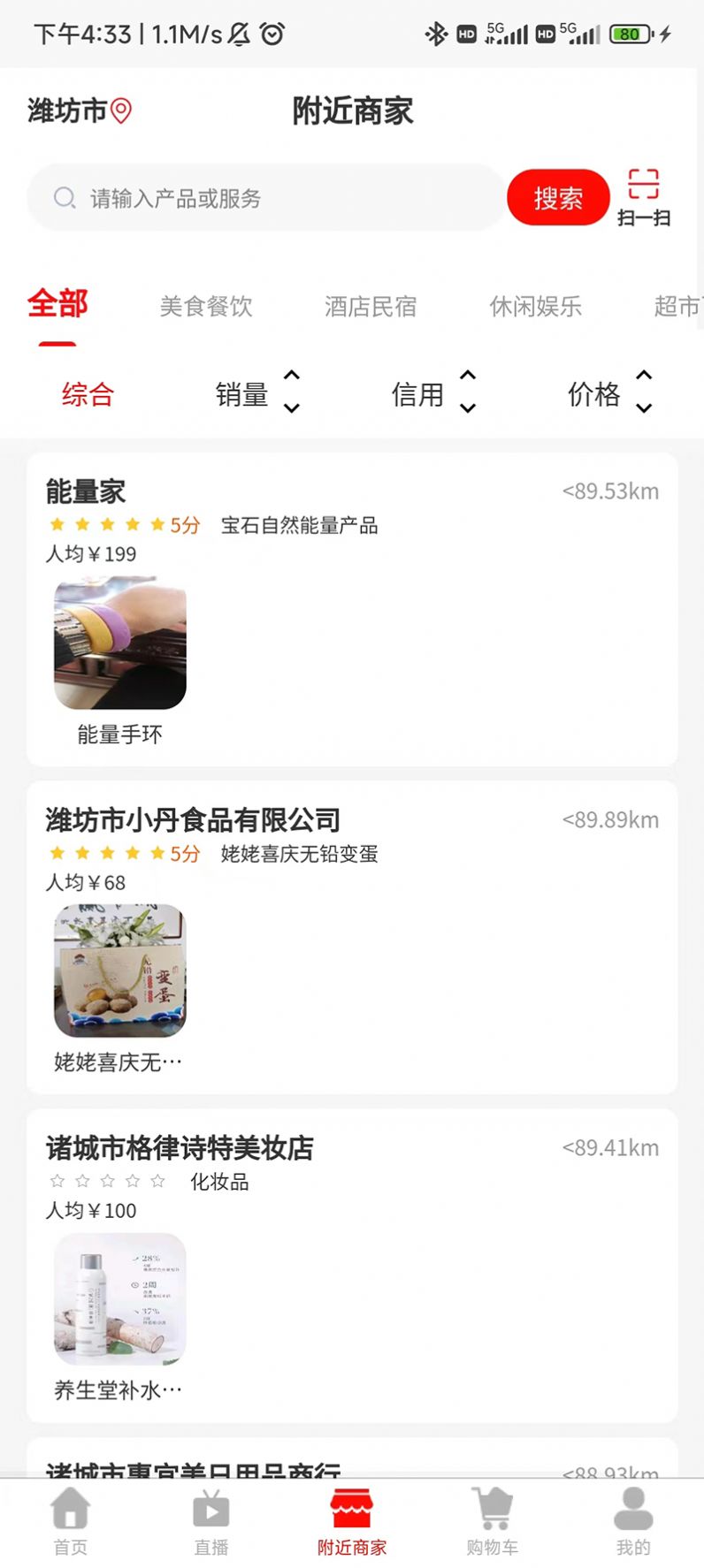Change the city from 潍坊市
The image size is (704, 1568).
click(80, 111)
